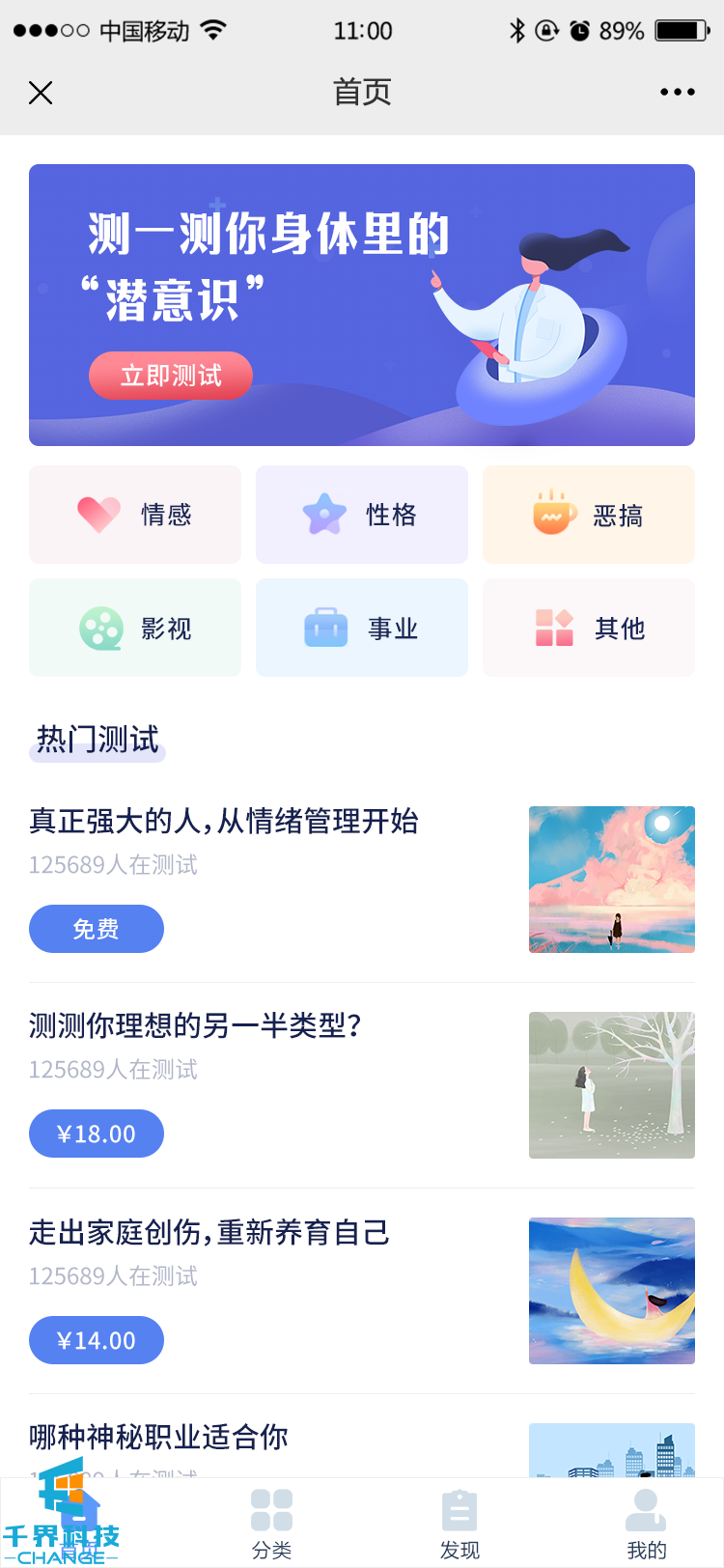Open the 影视 category
This screenshot has width=724, height=1568.
pyautogui.click(x=135, y=628)
